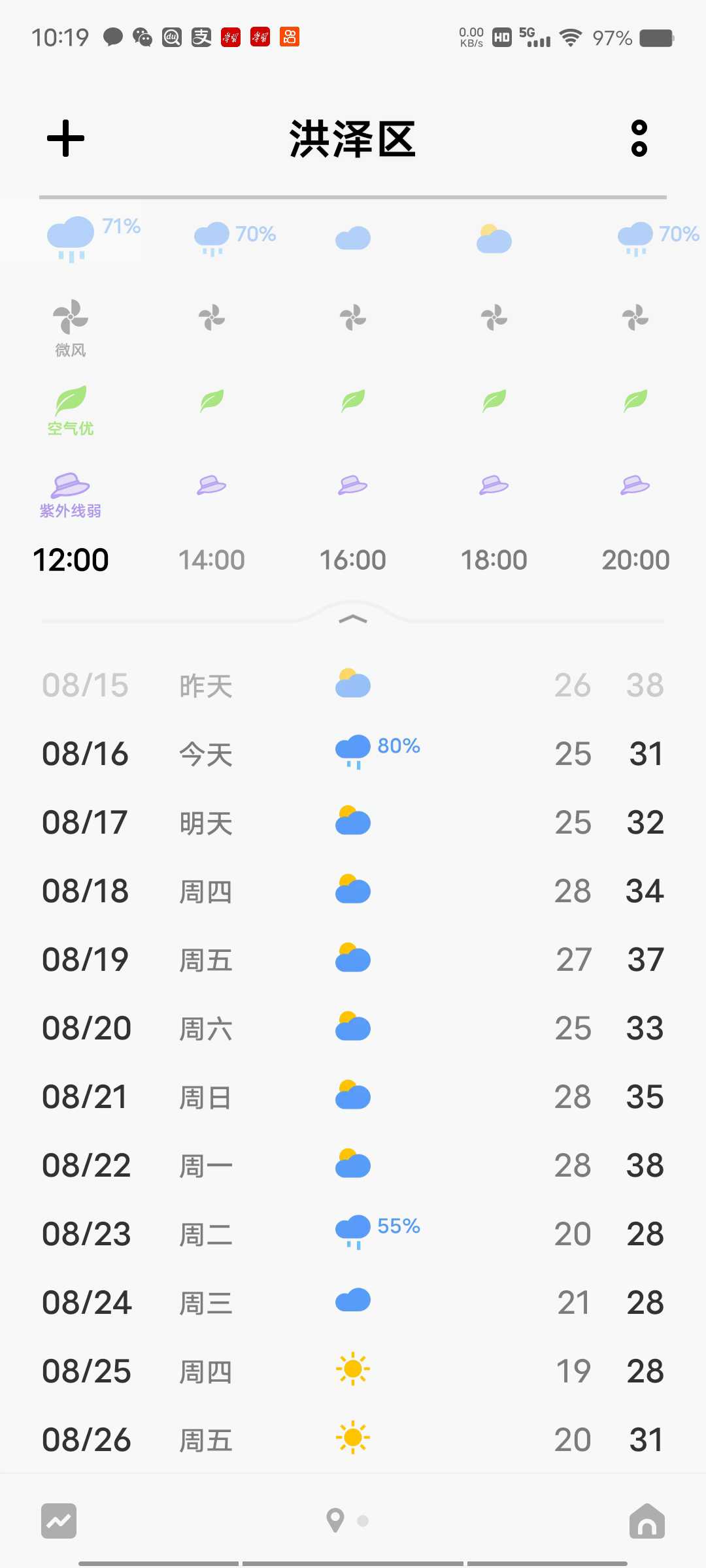This screenshot has height=1568, width=706.
Task: View the 08/22 周一 daily forecast
Action: click(x=353, y=1166)
